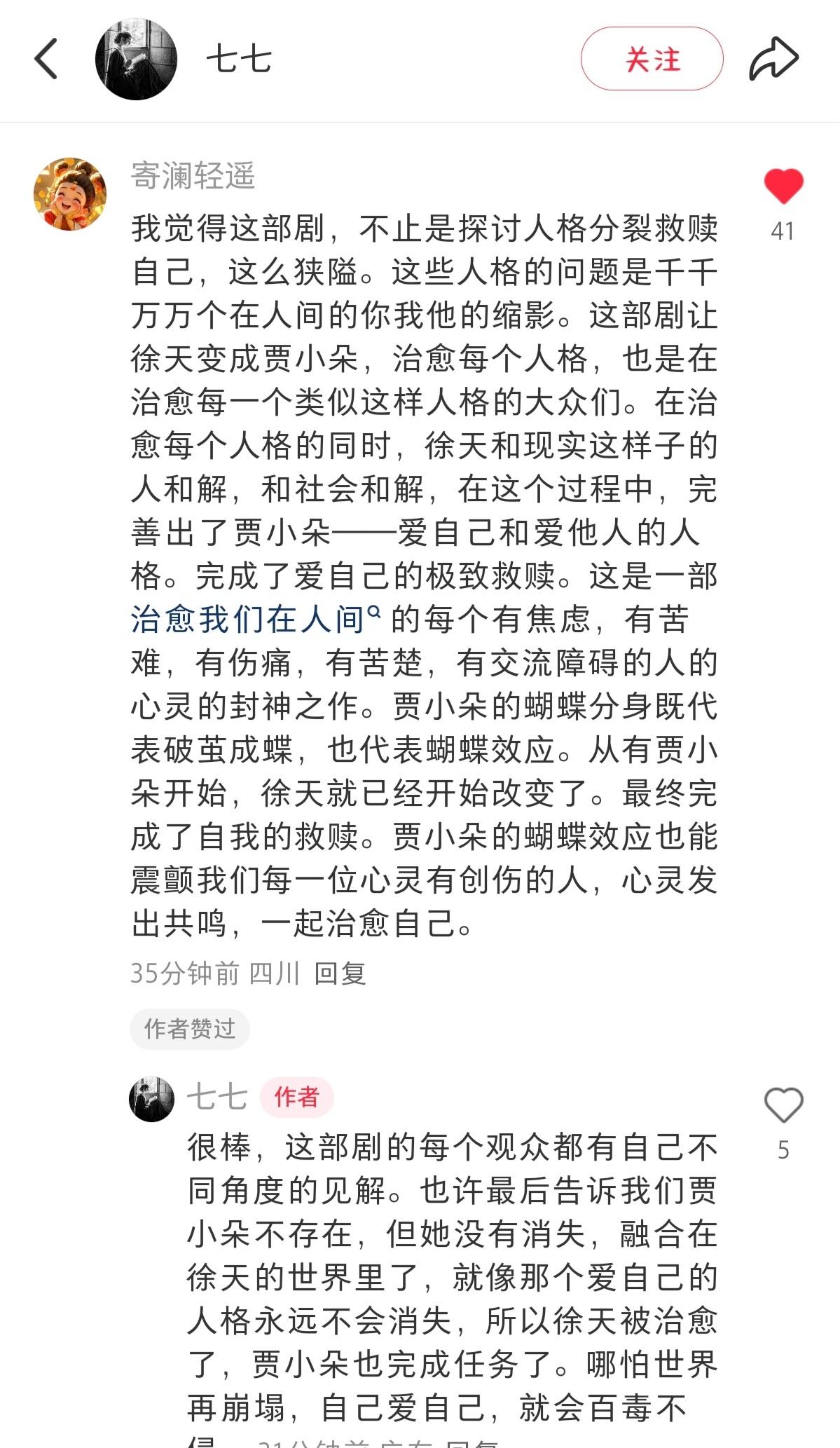The image size is (840, 1448).
Task: Open 七七's avatar beside author reply
Action: click(x=151, y=1099)
